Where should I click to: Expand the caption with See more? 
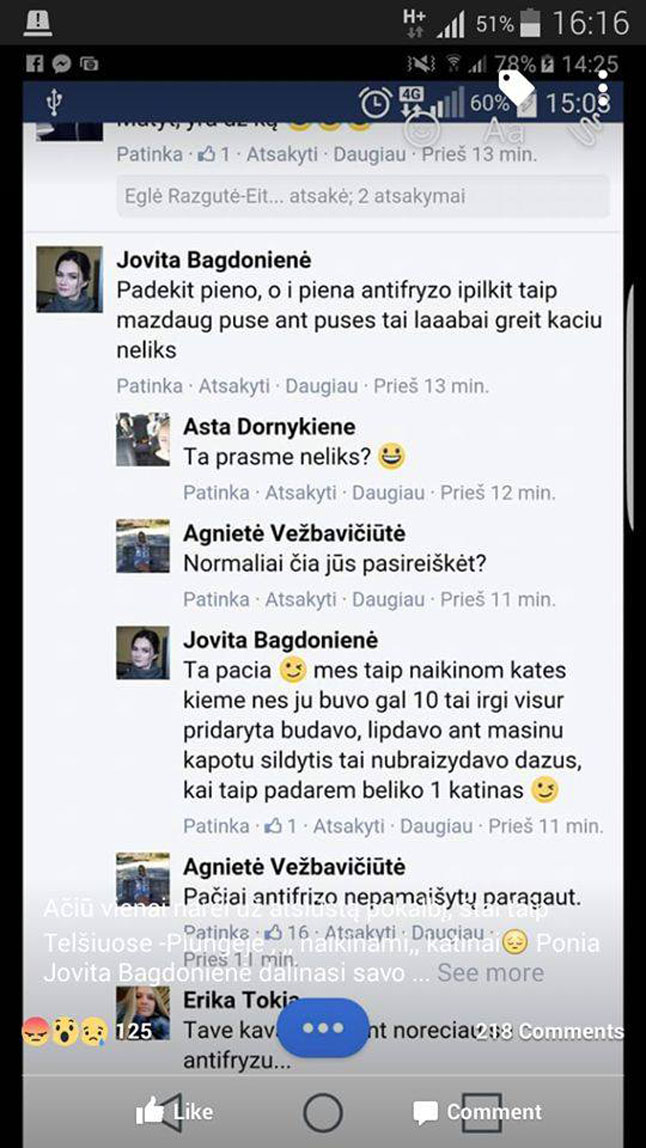coord(490,972)
